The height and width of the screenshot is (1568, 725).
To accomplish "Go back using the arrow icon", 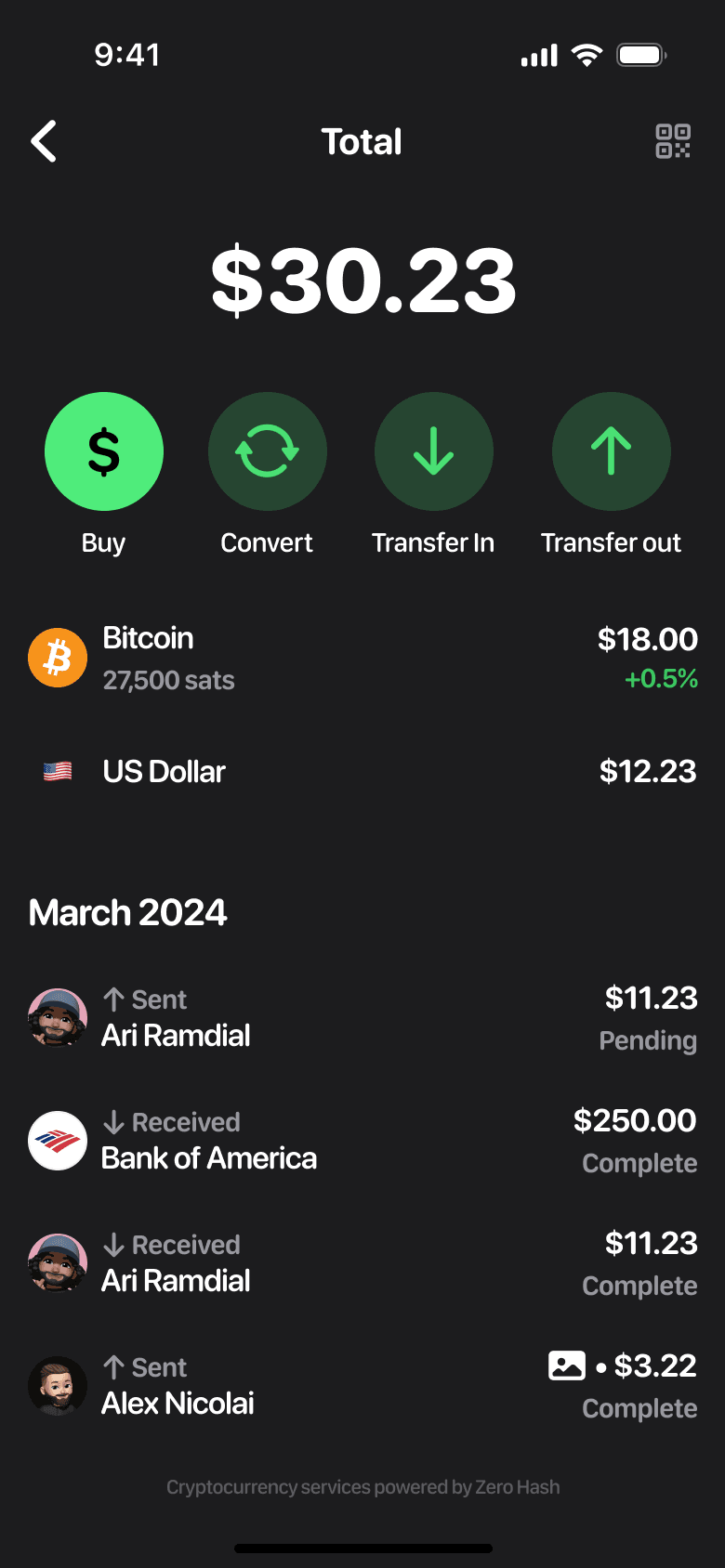I will [44, 141].
